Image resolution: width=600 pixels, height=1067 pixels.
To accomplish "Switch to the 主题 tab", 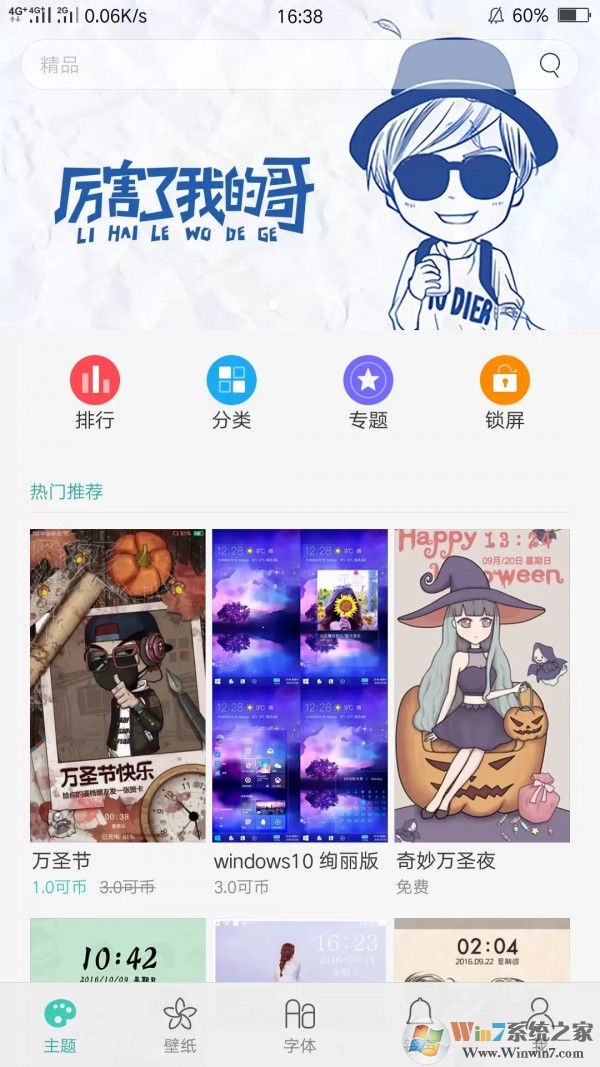I will (60, 1024).
